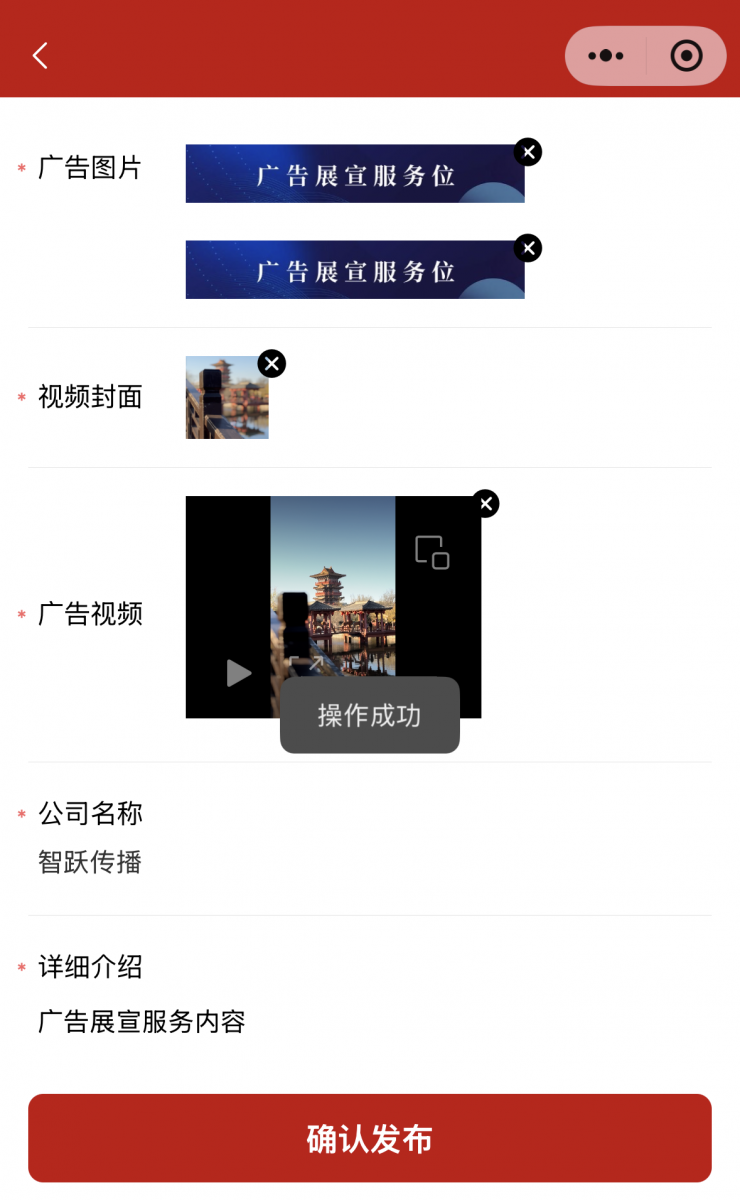Play the 广告视频 video
Screen dimensions: 740x1200
(238, 673)
